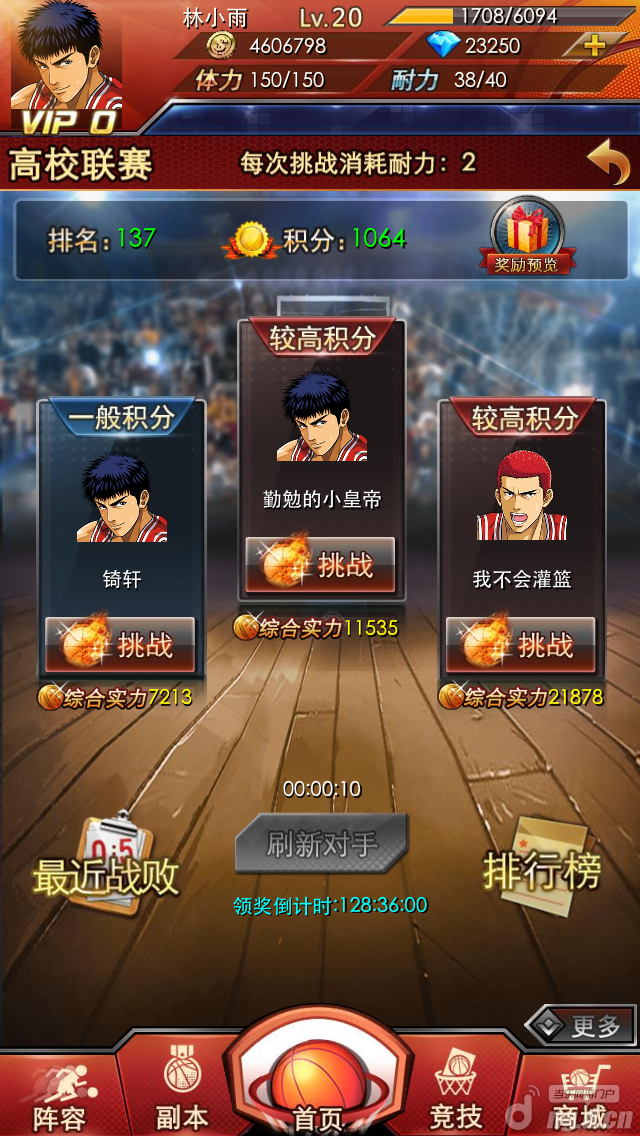Open 最近战败 recent defeats
Viewport: 640px width, 1136px height.
click(105, 868)
